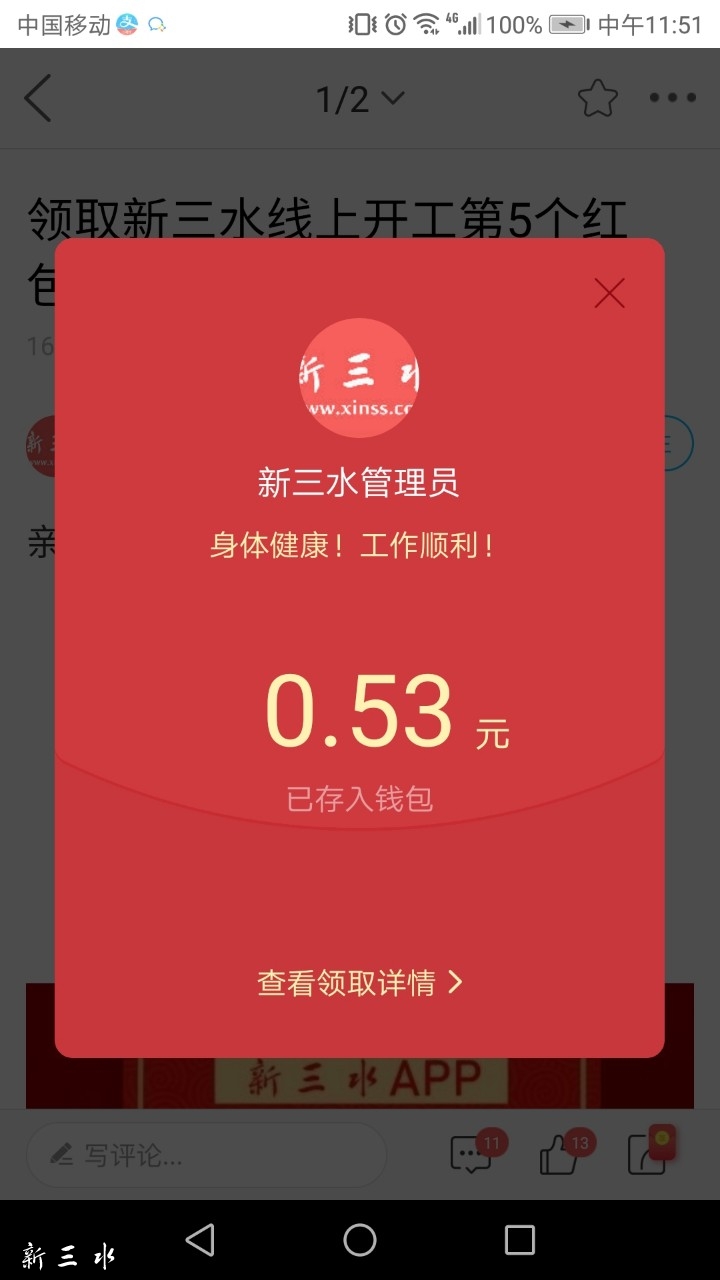The image size is (720, 1280).
Task: Share the post via share icon
Action: 646,1155
